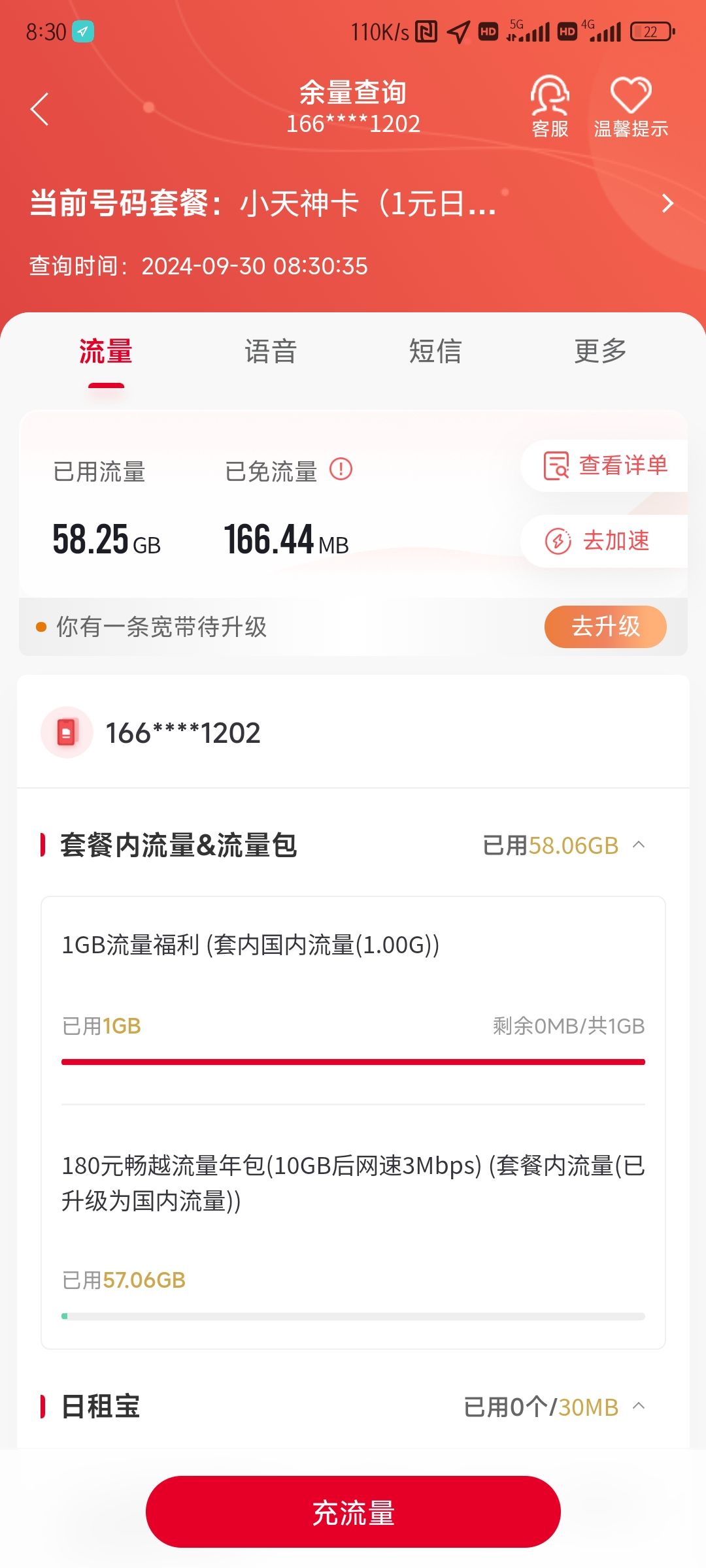Image resolution: width=706 pixels, height=1568 pixels.
Task: Go back from the 余量查询 page
Action: coord(40,109)
